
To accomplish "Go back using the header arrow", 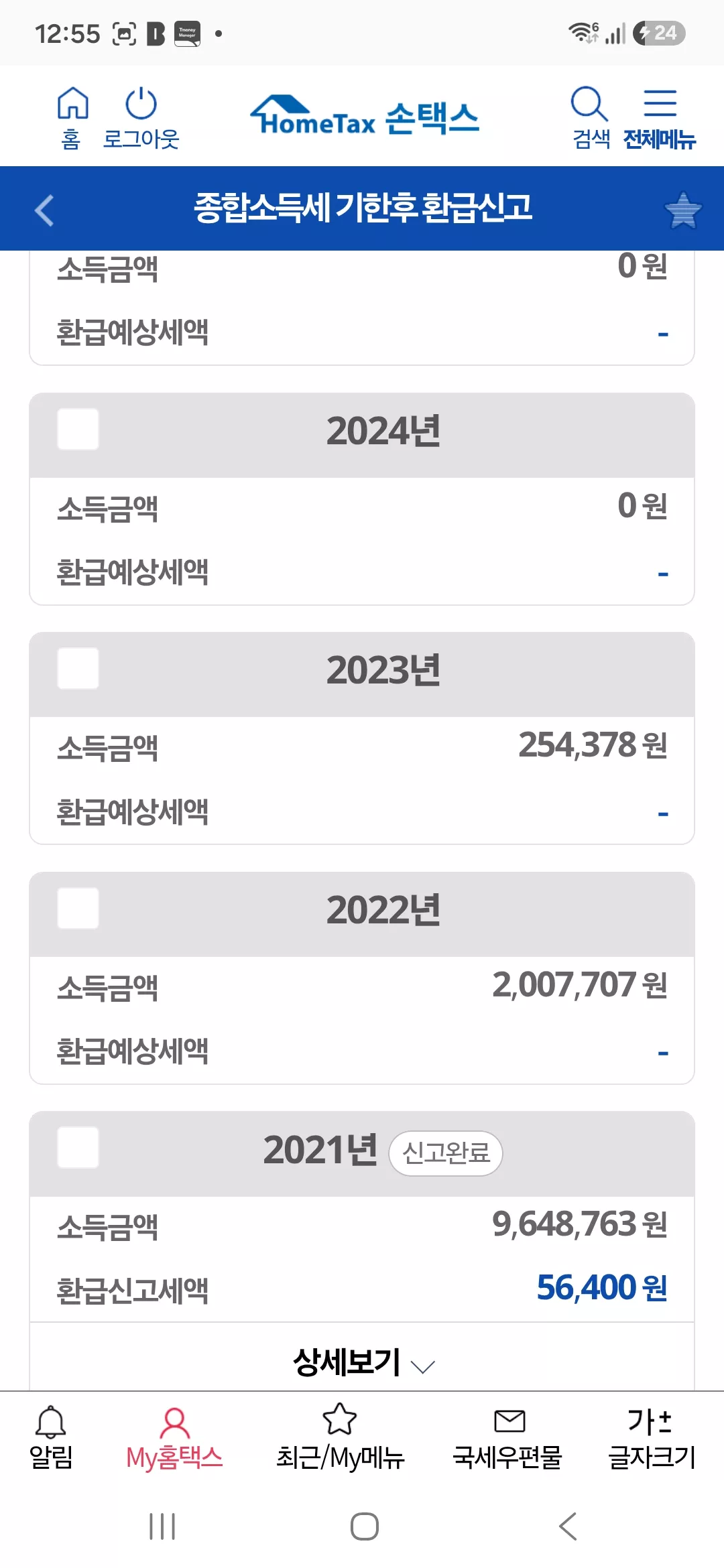I will tap(44, 210).
